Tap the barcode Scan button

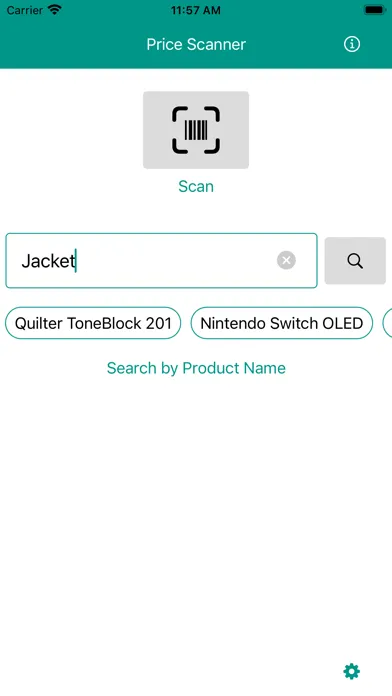196,130
